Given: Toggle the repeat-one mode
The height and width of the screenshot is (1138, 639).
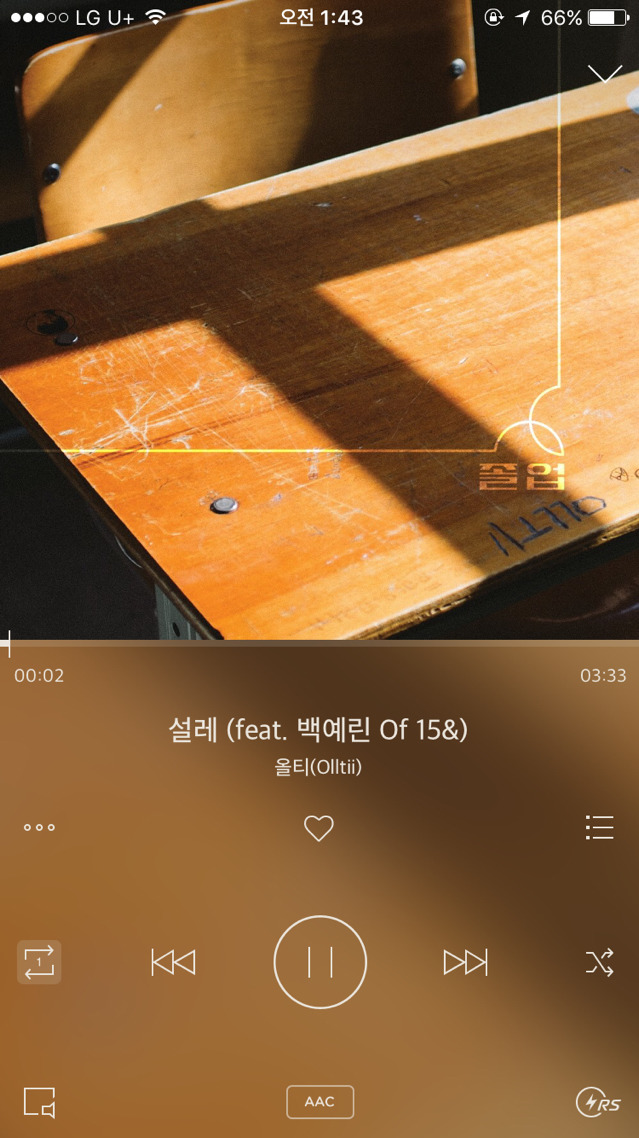Looking at the screenshot, I should 39,962.
